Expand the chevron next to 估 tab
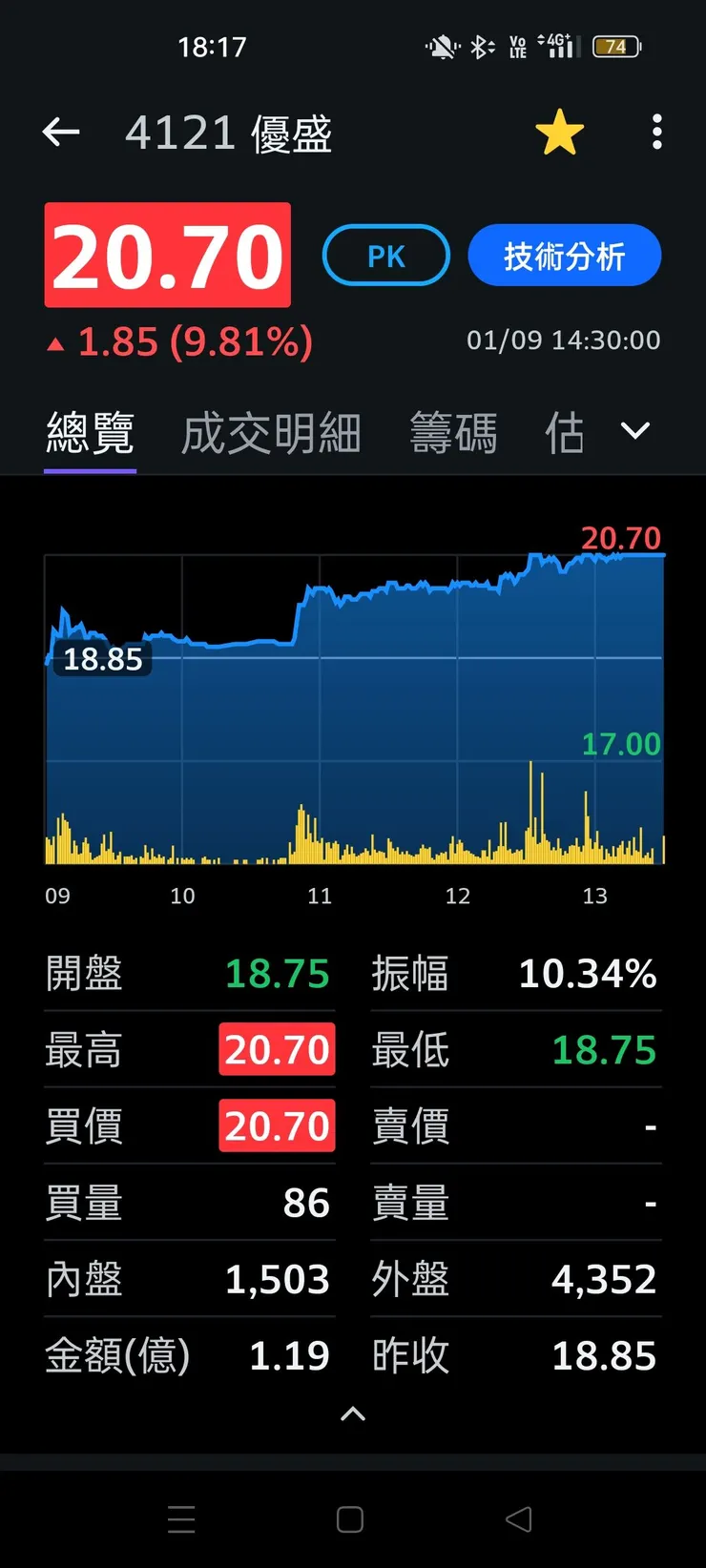Screen dimensions: 706x1568 point(633,431)
